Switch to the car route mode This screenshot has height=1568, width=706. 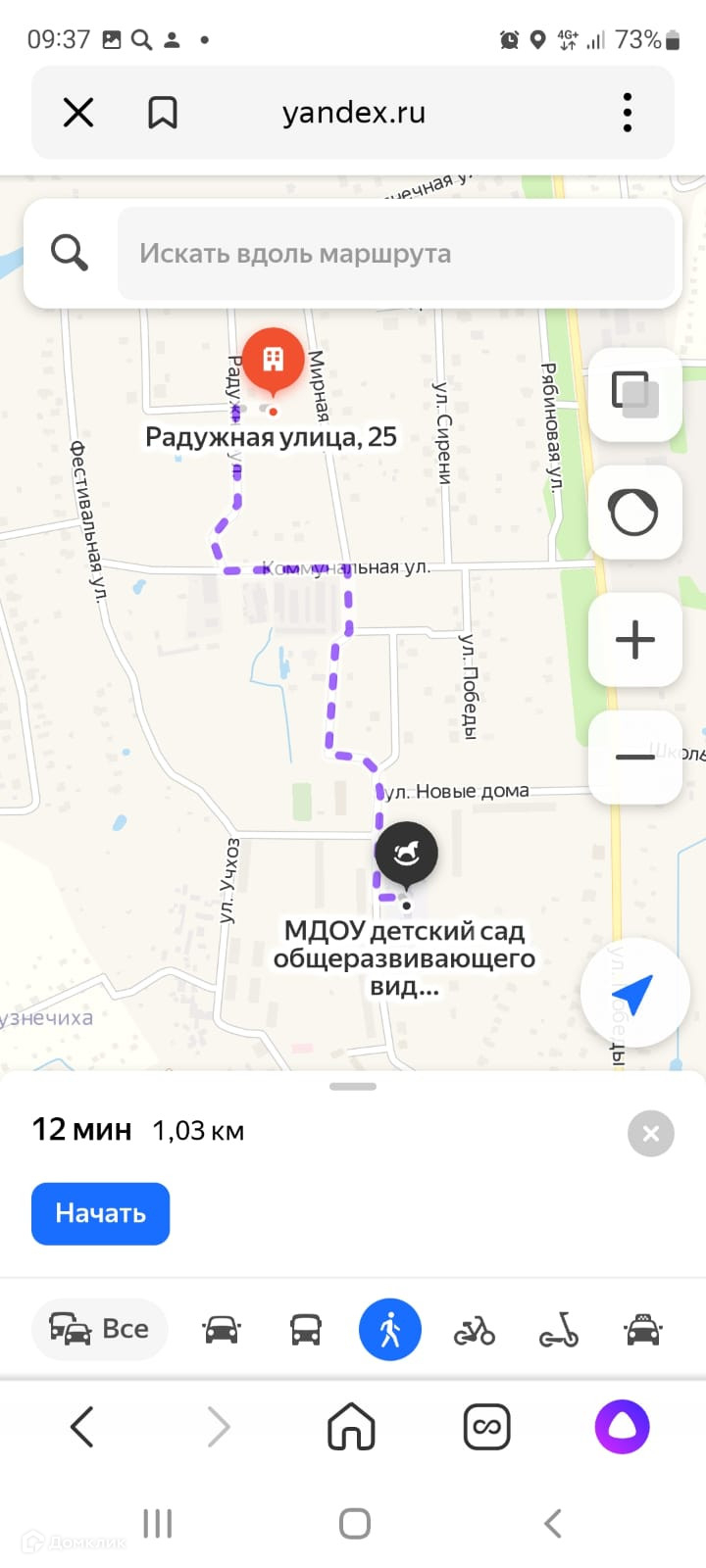point(222,1330)
